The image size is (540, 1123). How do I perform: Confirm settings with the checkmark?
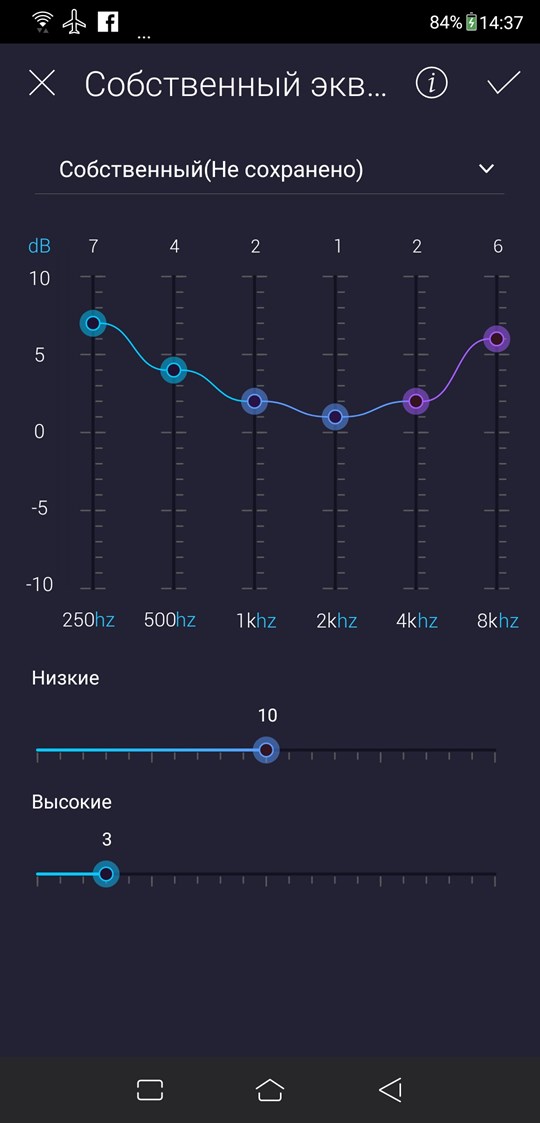[x=503, y=83]
